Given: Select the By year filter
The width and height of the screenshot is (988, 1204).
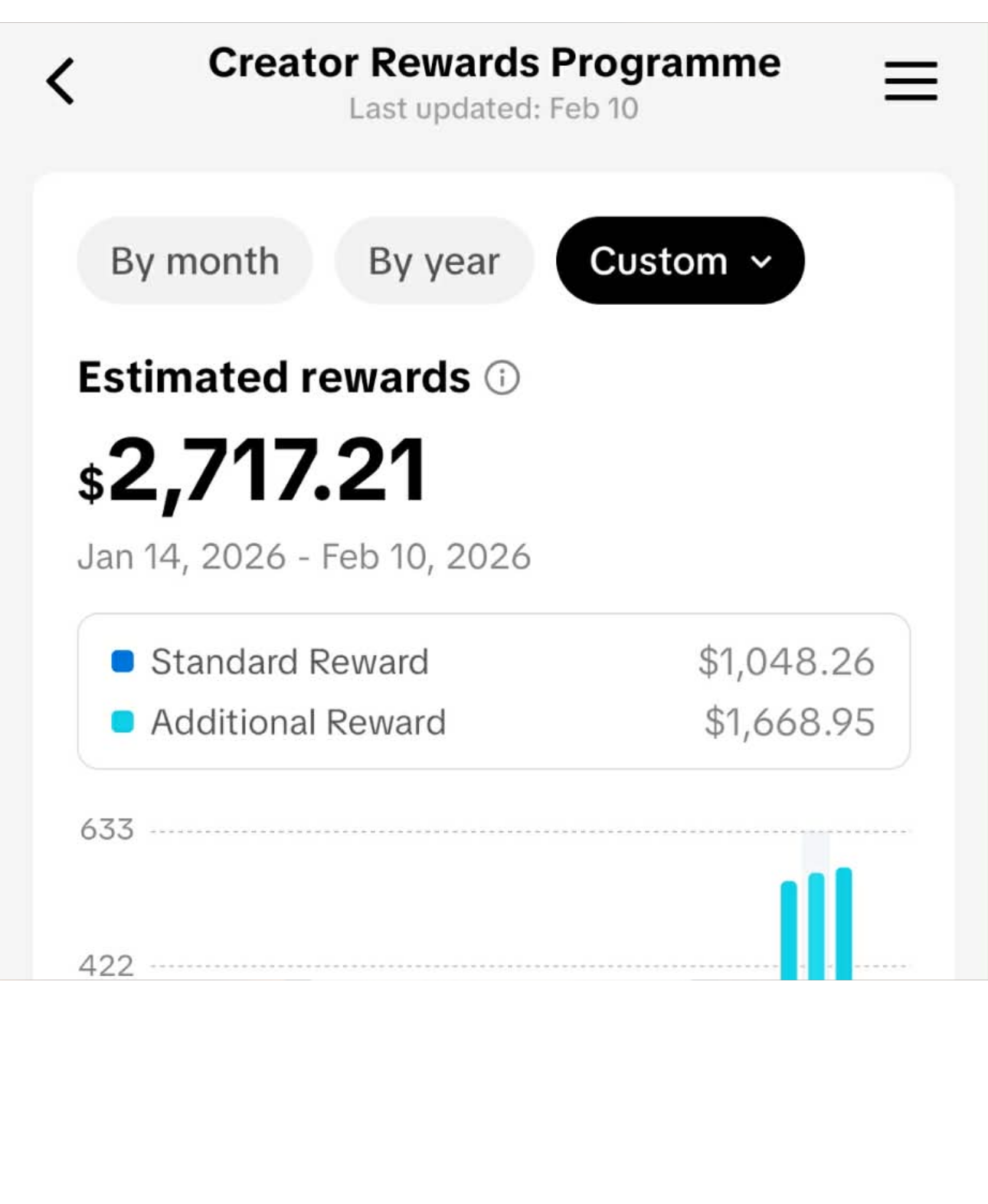Looking at the screenshot, I should coord(433,261).
